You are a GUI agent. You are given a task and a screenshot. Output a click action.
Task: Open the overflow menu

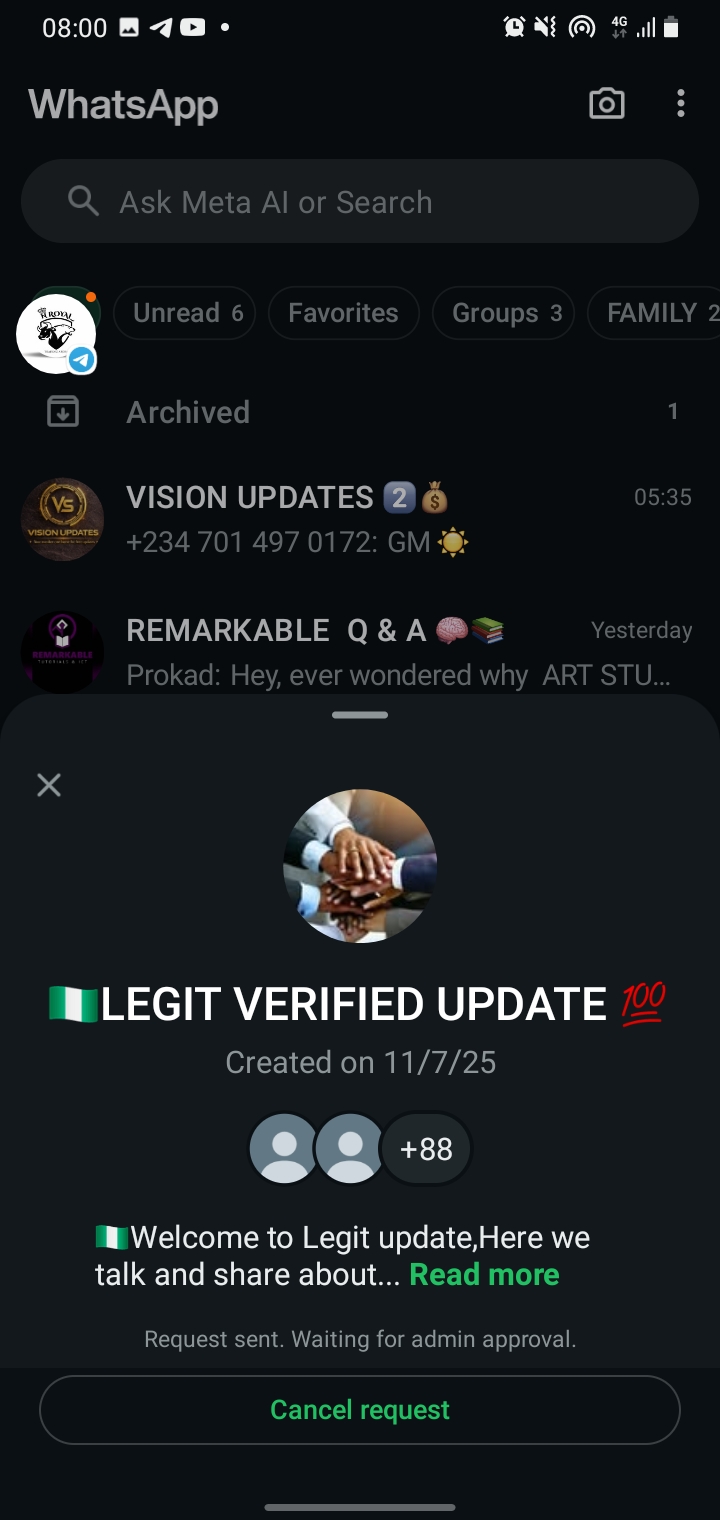(680, 104)
